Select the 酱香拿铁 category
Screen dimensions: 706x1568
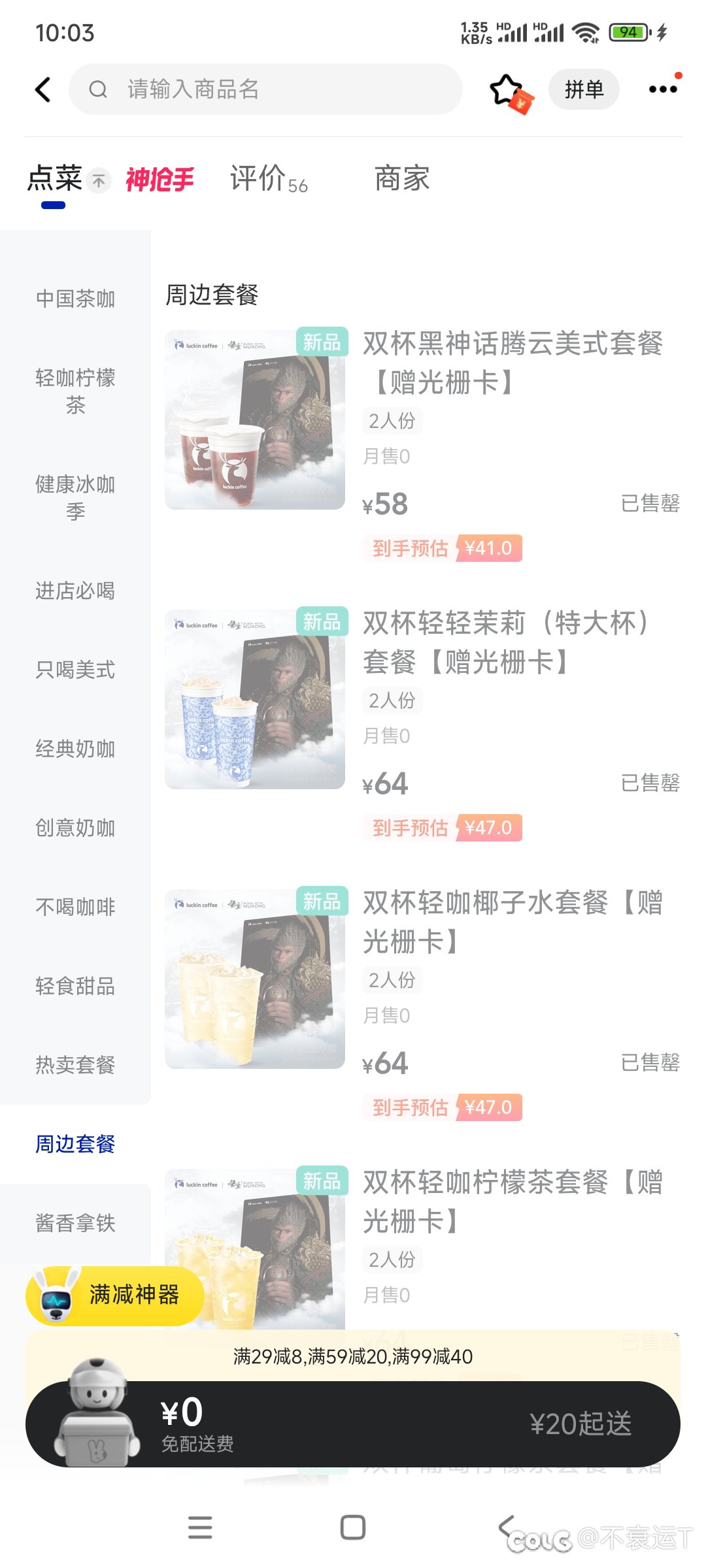coord(75,1223)
